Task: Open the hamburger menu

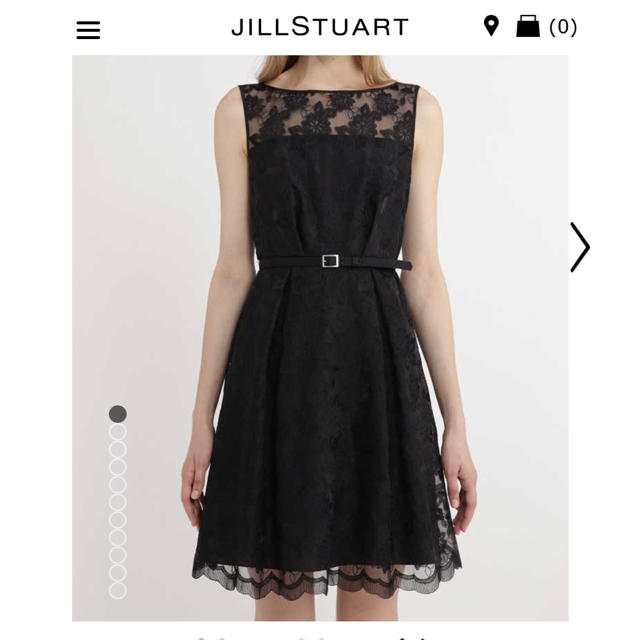Action: [88, 30]
